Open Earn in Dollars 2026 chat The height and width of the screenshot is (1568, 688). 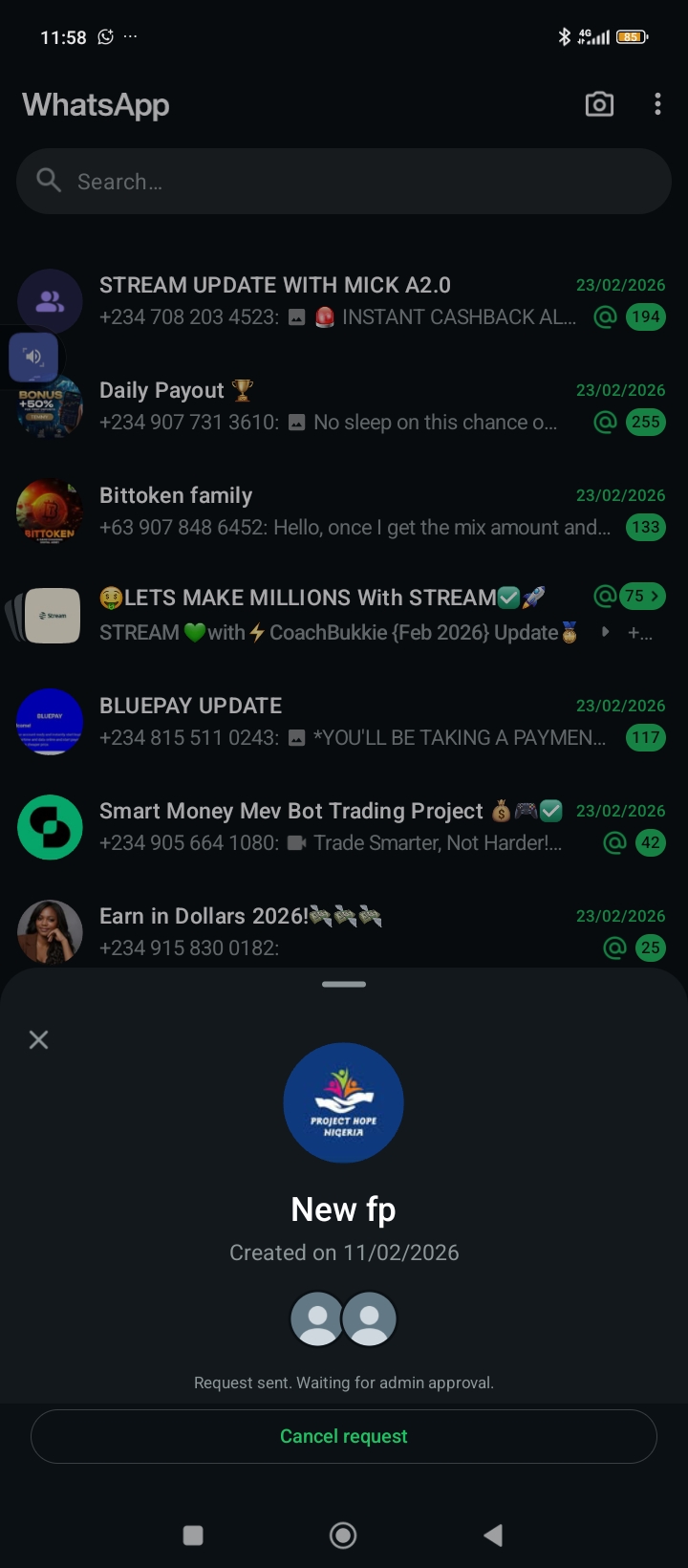(x=334, y=931)
